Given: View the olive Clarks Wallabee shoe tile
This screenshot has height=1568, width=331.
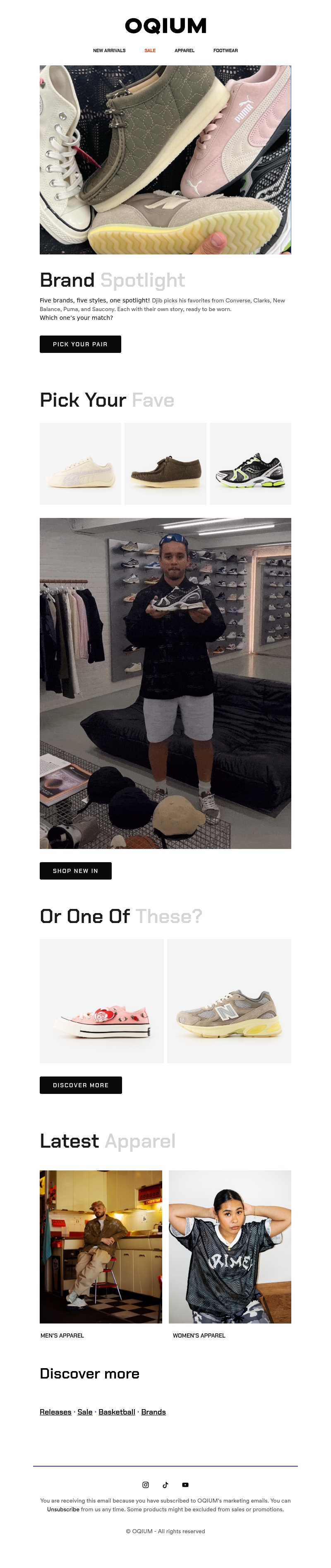Looking at the screenshot, I should coord(165,463).
